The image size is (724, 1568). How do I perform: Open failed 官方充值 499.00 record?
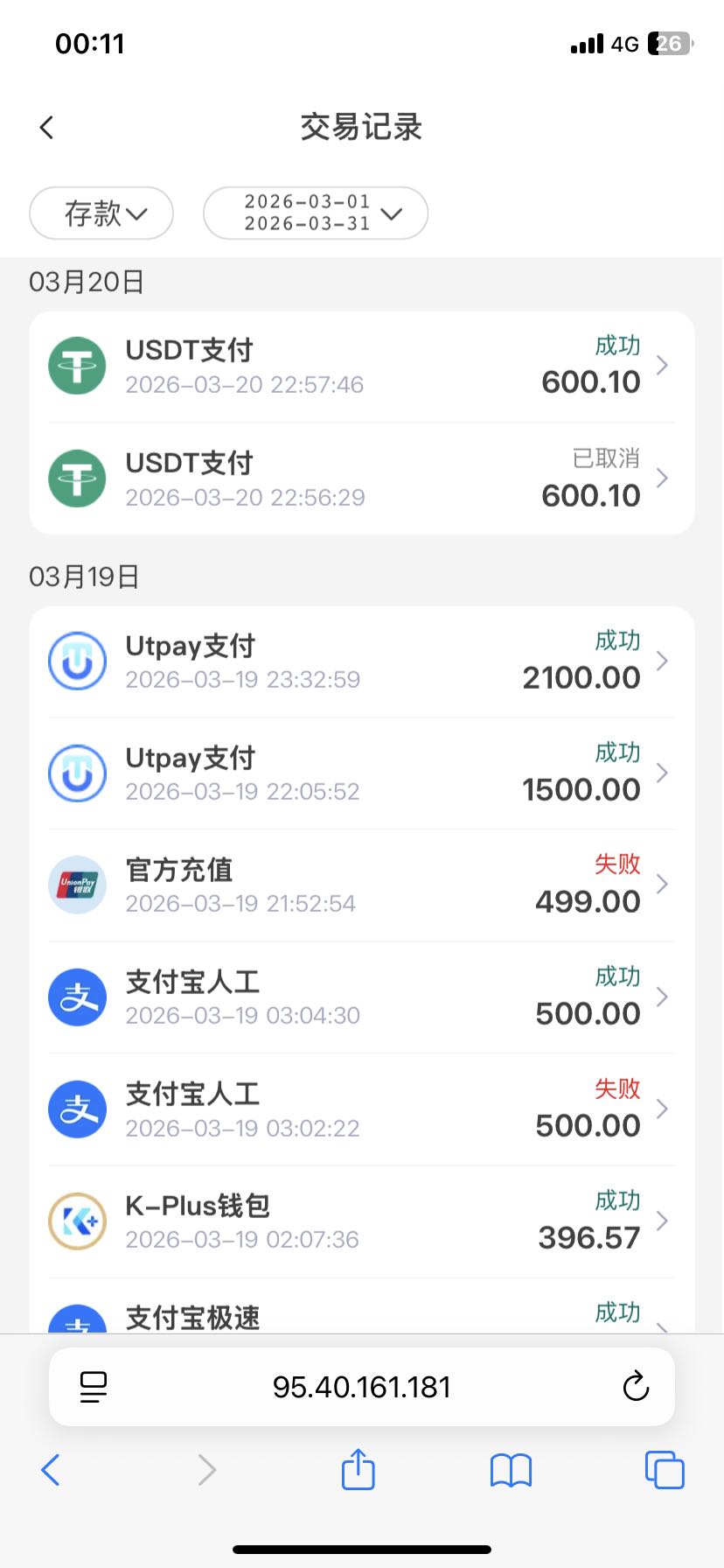click(362, 885)
